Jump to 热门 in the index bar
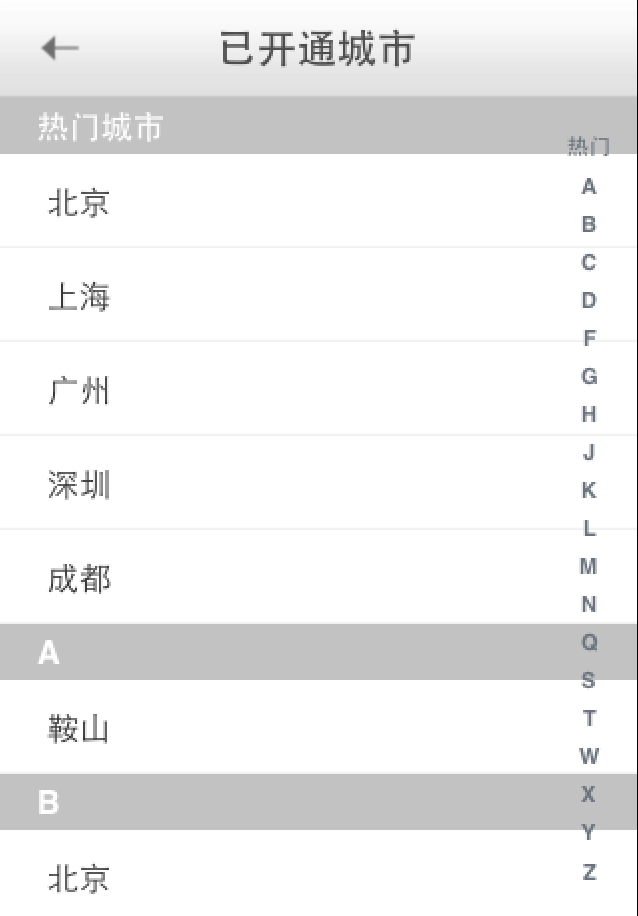 pyautogui.click(x=589, y=148)
